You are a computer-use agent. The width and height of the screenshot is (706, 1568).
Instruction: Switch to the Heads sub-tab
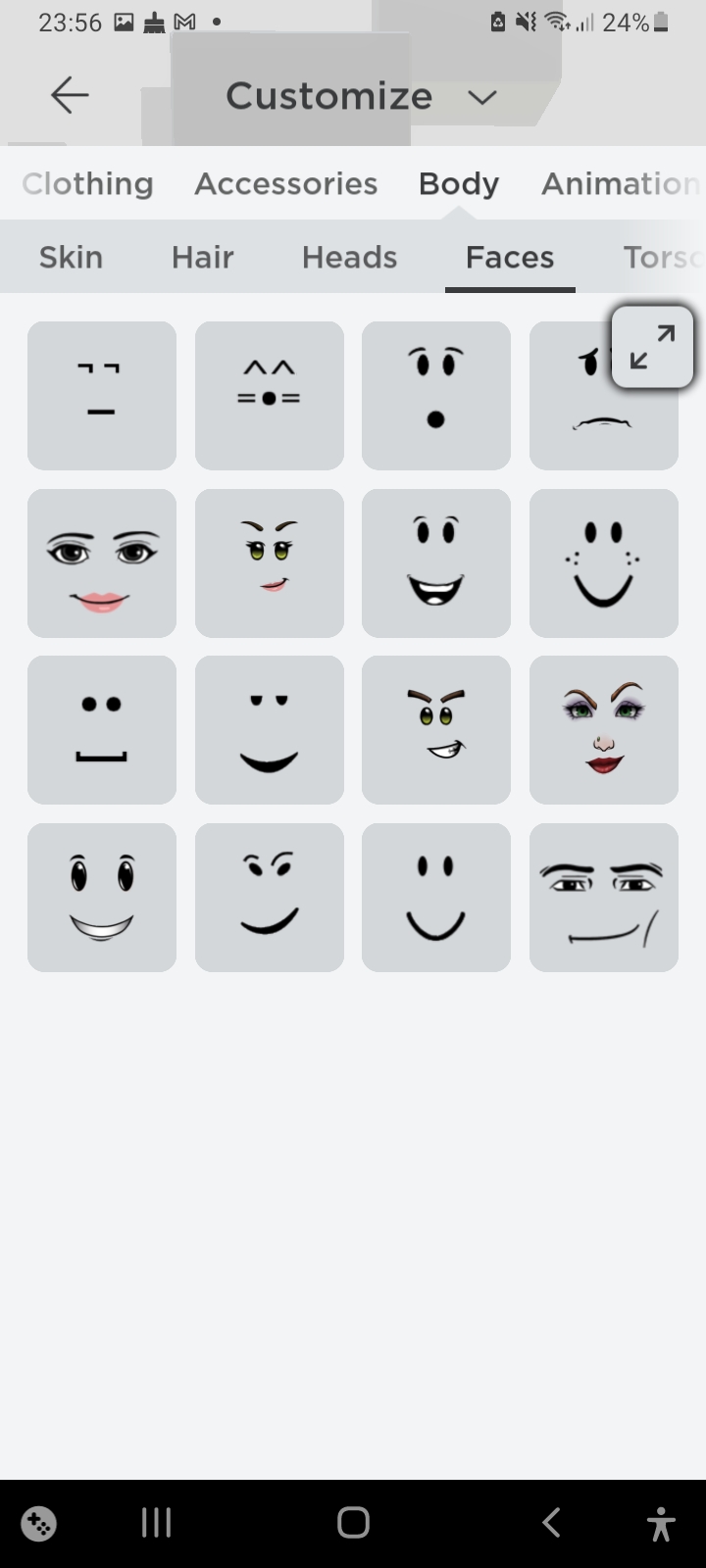[x=349, y=257]
